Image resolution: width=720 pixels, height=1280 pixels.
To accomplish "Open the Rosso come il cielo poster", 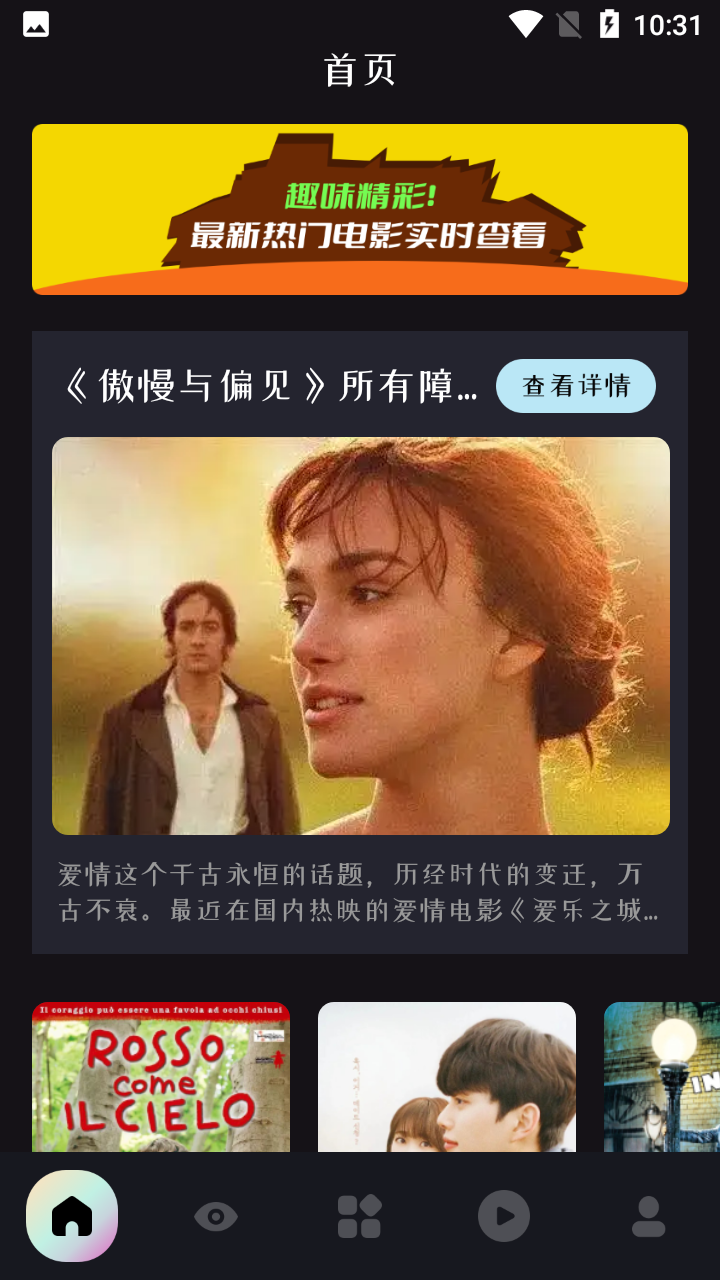I will click(x=161, y=1077).
